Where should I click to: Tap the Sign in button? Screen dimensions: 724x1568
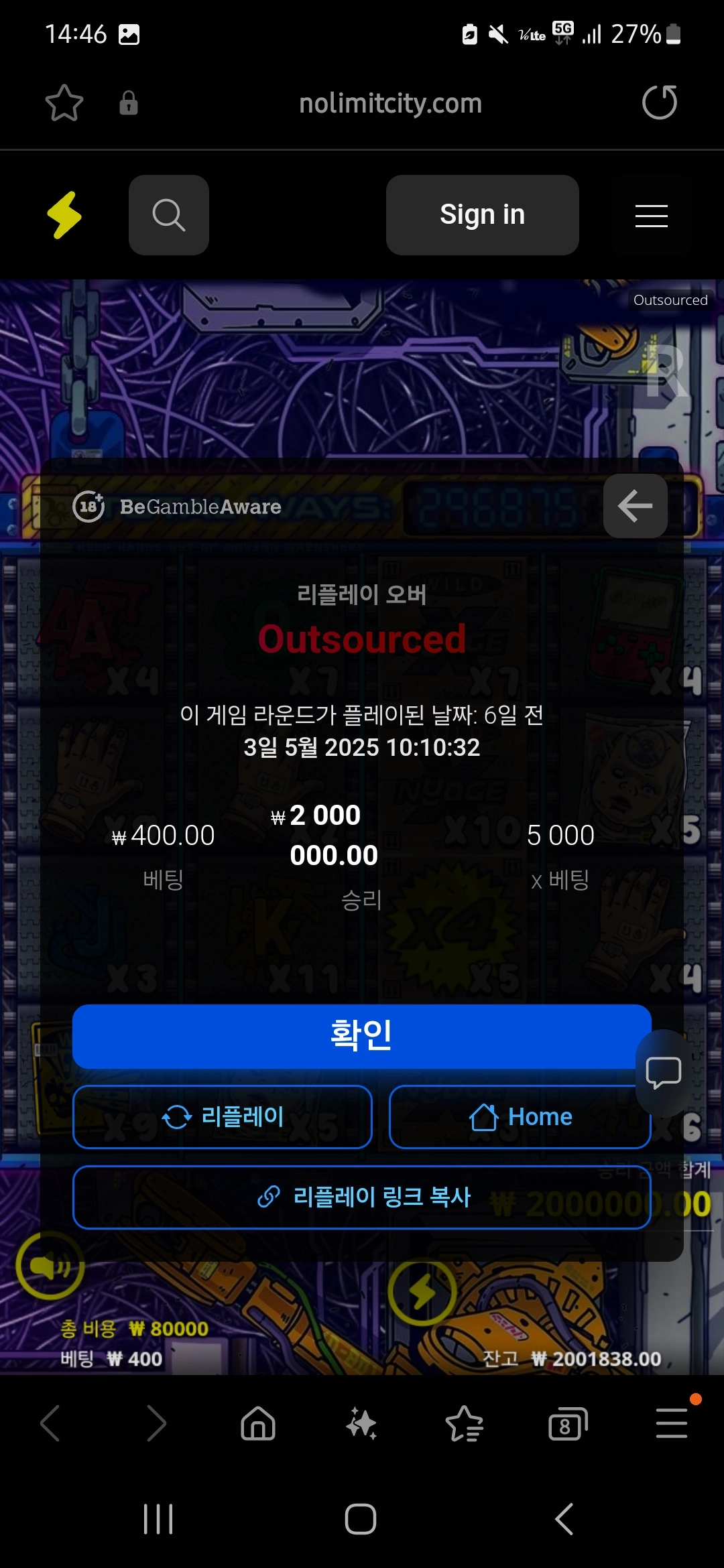(x=482, y=215)
